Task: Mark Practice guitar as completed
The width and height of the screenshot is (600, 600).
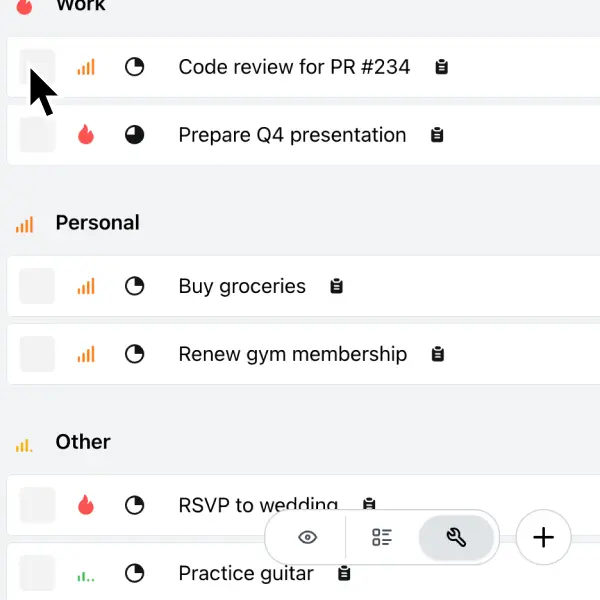Action: click(37, 573)
